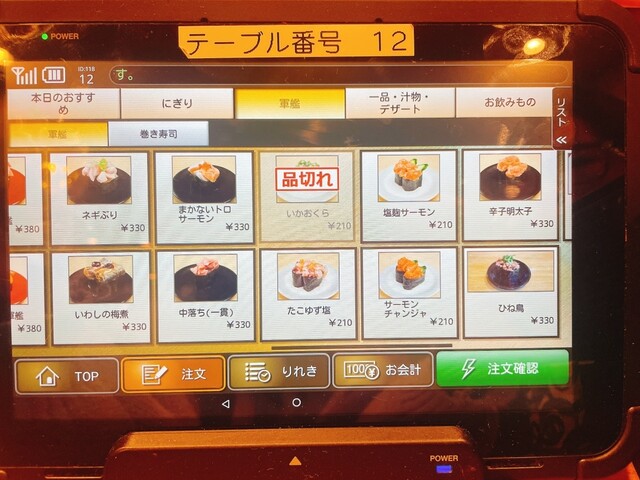The image size is (640, 480).
Task: Open the 注文 order button
Action: pos(172,374)
